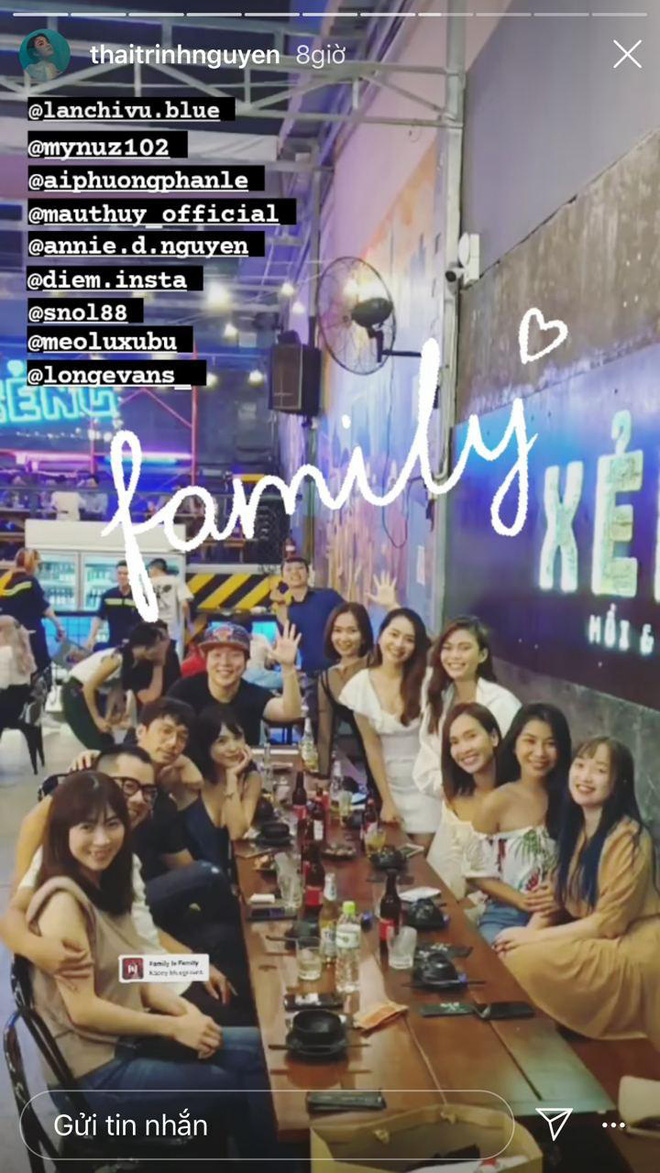This screenshot has height=1173, width=660.
Task: Tap the message field Gửi tin nhắn
Action: coord(267,1124)
